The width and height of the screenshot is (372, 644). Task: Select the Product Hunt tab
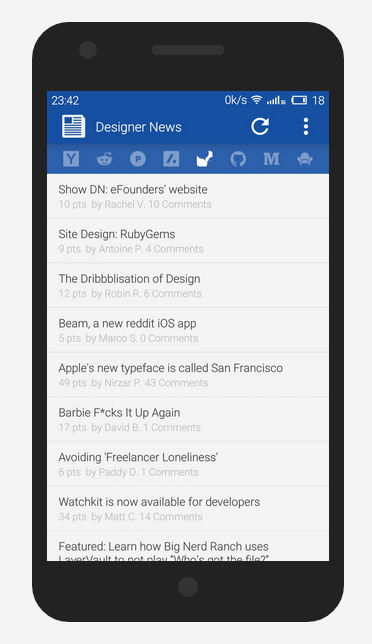point(138,159)
